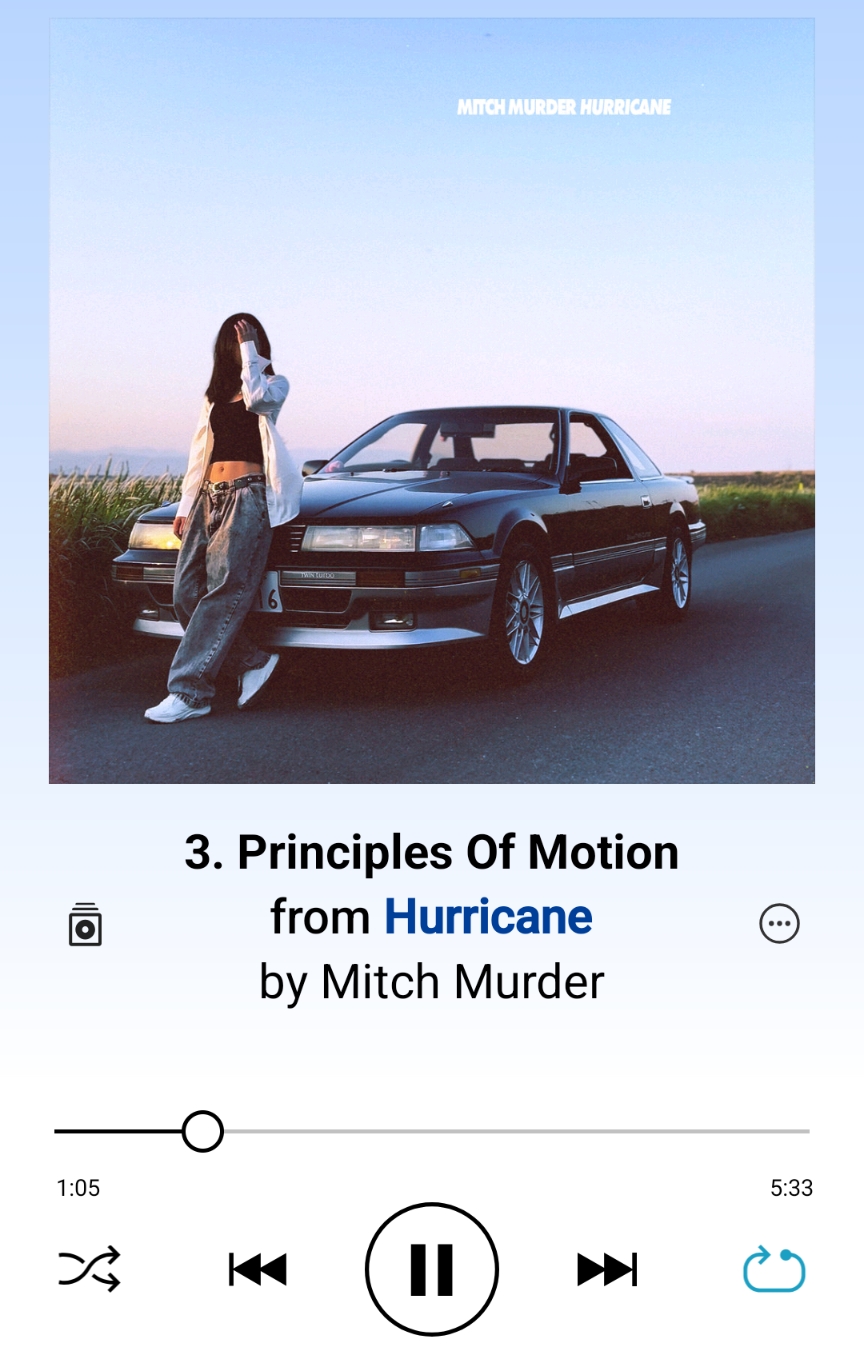Image resolution: width=864 pixels, height=1356 pixels.
Task: Go back to the previous track
Action: (x=257, y=1269)
